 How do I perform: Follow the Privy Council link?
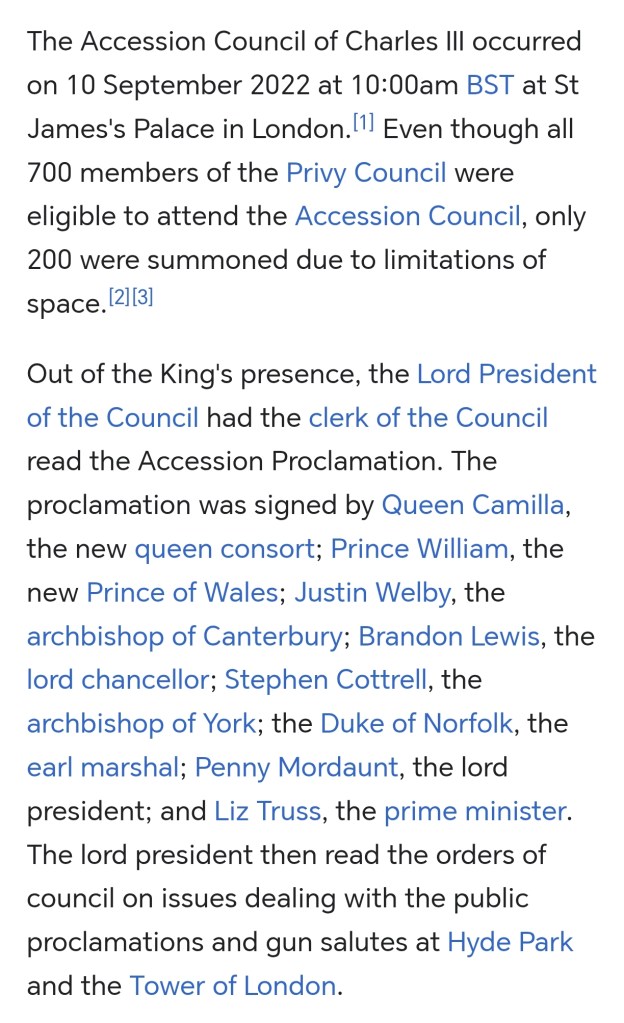366,173
